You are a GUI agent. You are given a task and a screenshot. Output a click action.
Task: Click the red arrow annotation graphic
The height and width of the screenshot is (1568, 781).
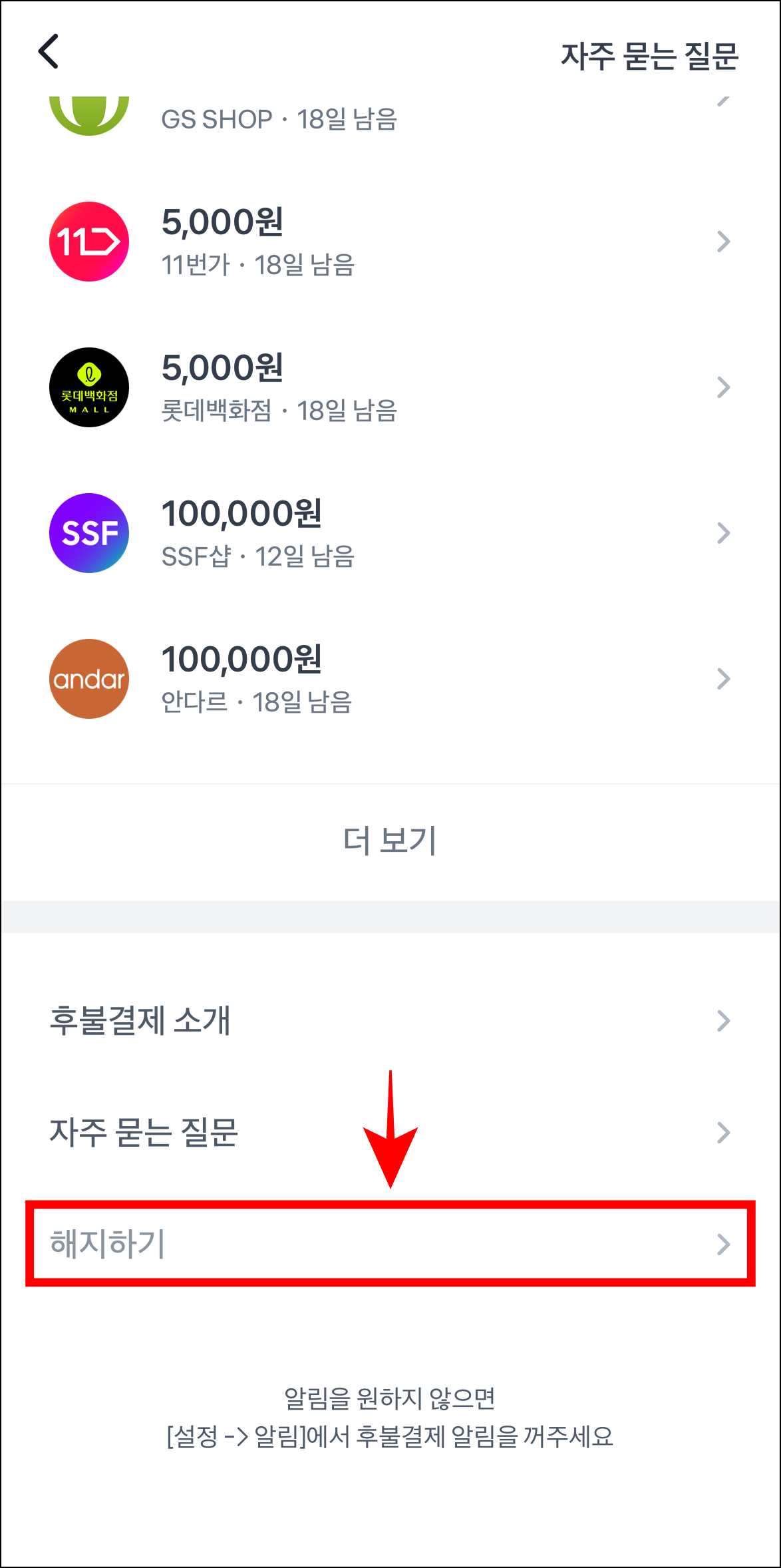391,1131
